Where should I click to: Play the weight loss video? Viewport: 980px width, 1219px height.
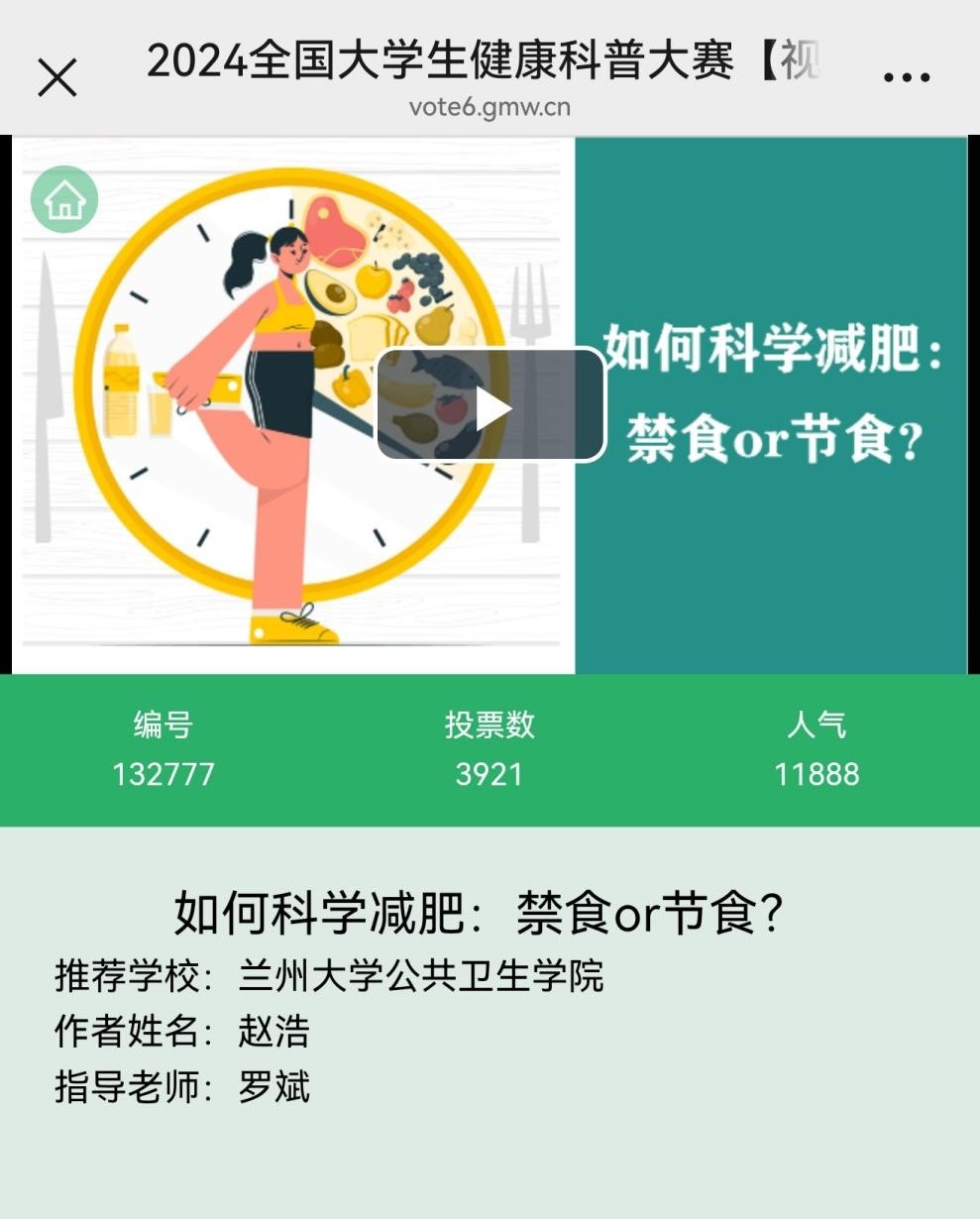[x=490, y=405]
